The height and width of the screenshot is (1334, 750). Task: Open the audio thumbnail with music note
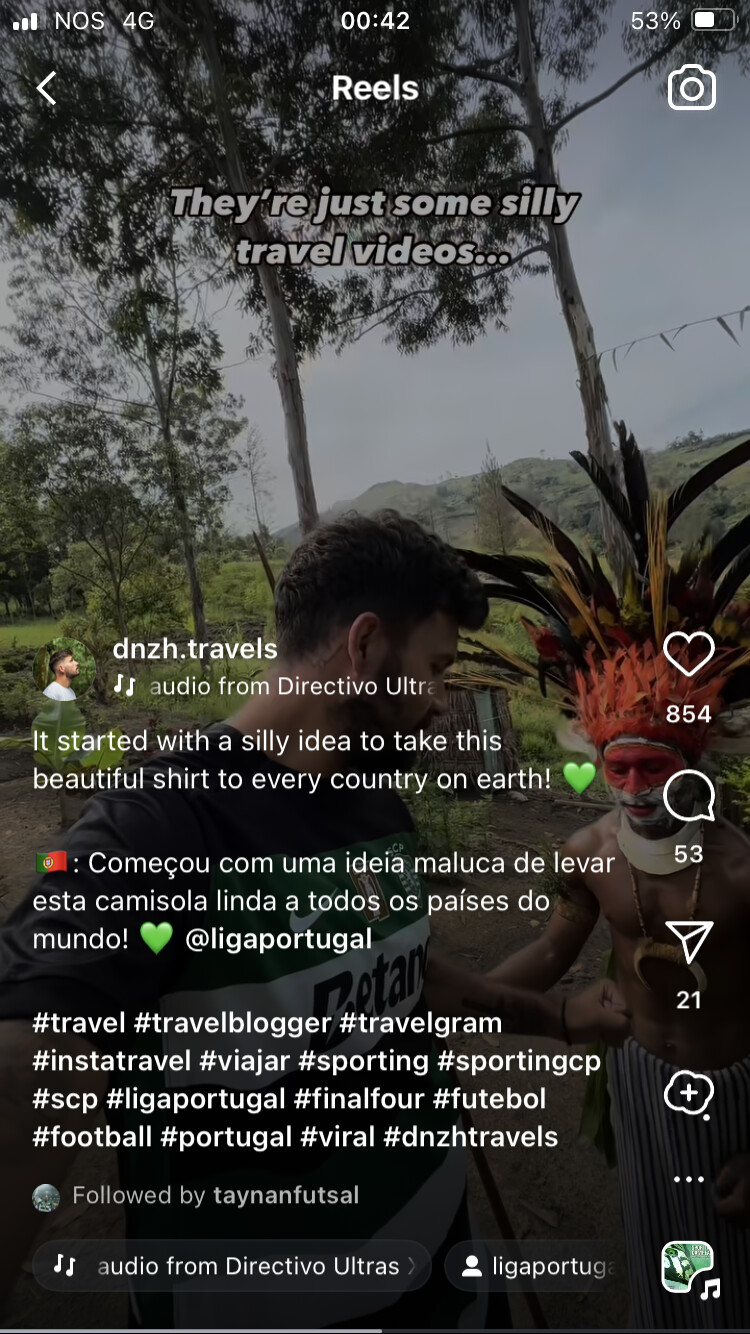(691, 1268)
